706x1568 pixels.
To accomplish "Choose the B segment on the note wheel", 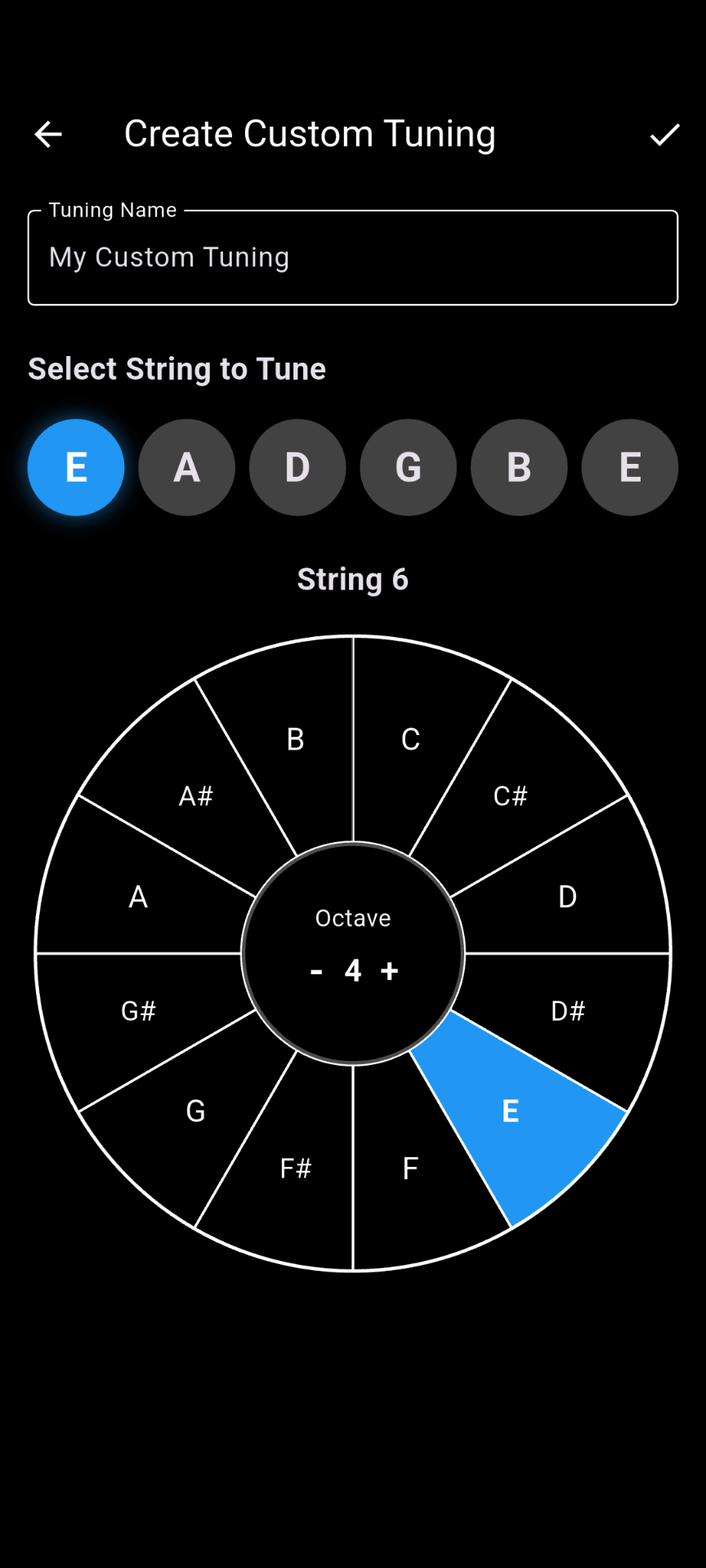I will [295, 740].
